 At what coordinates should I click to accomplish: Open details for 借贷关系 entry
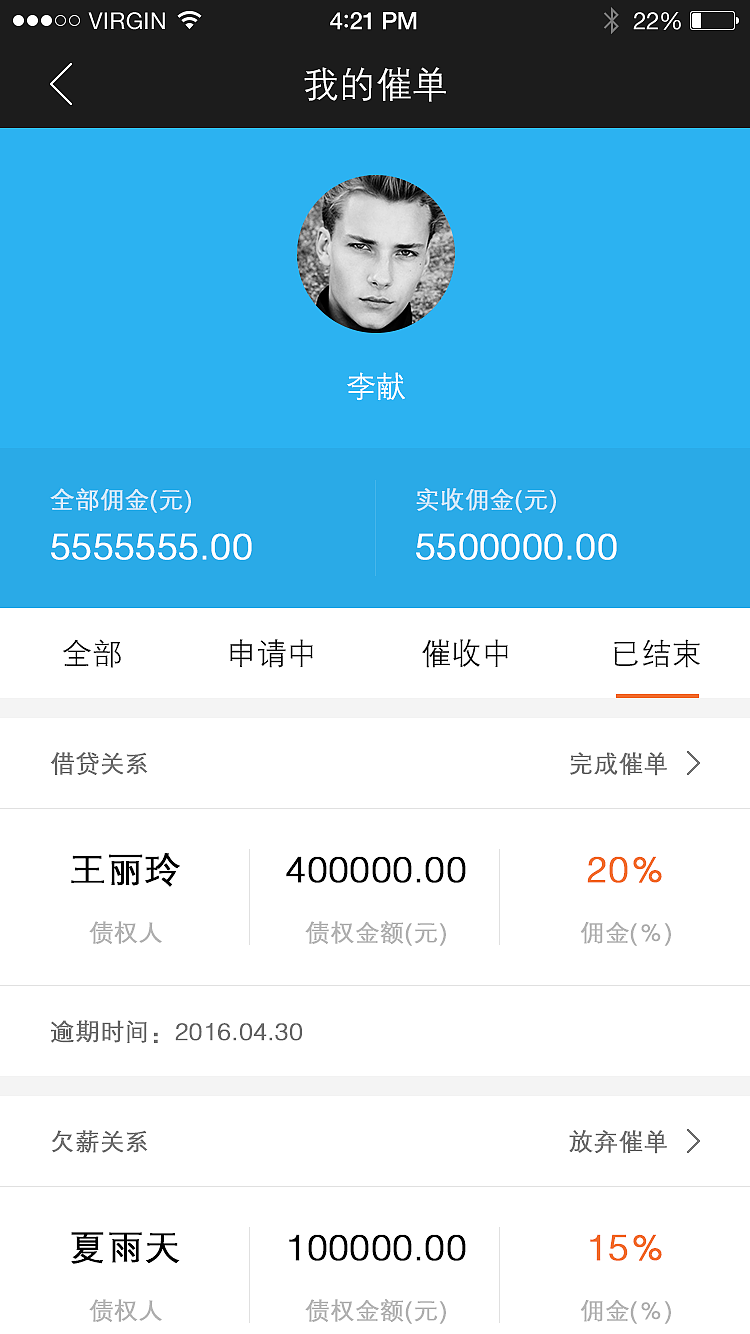click(100, 763)
